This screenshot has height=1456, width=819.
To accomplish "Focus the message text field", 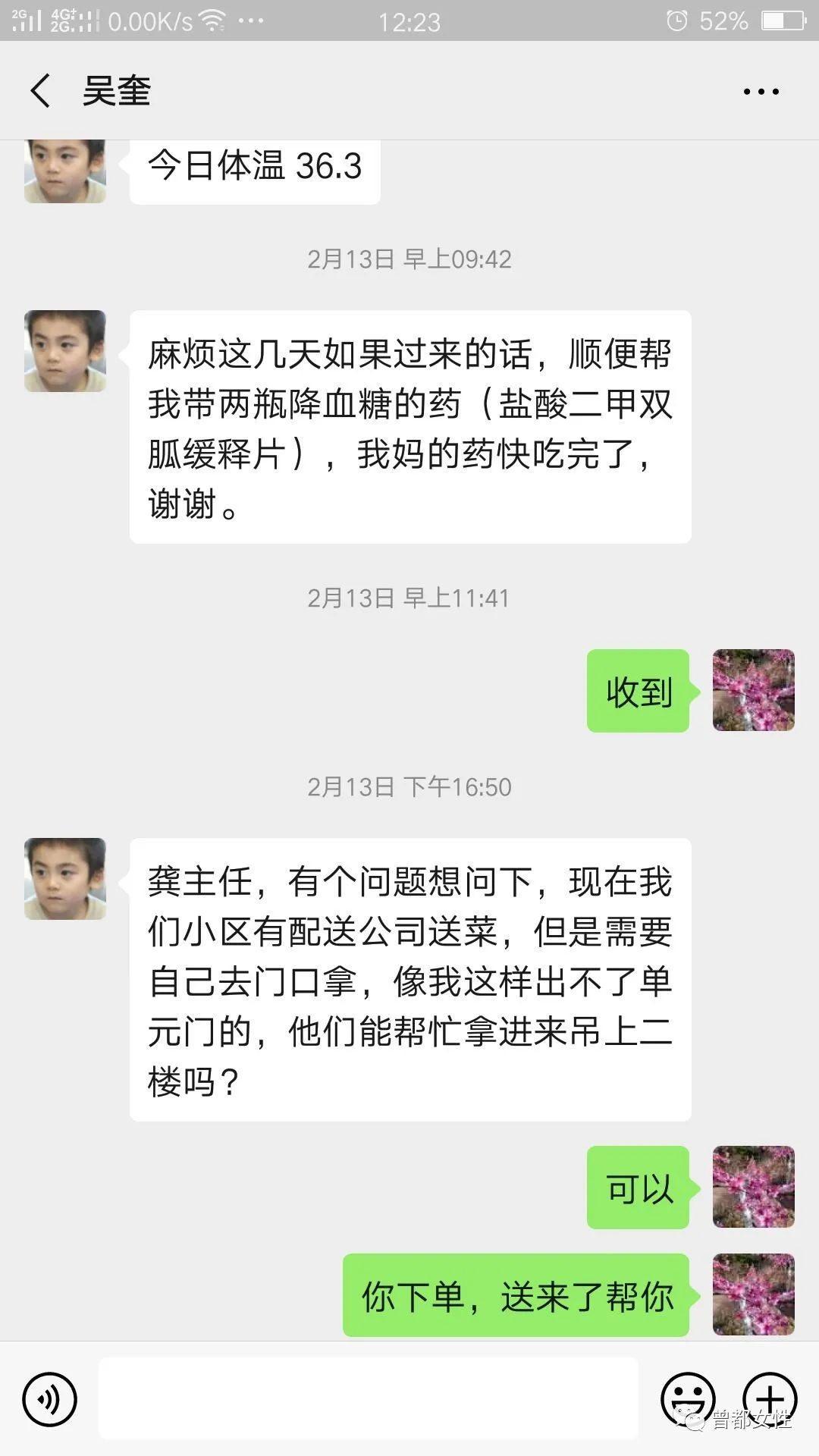I will [x=369, y=1399].
